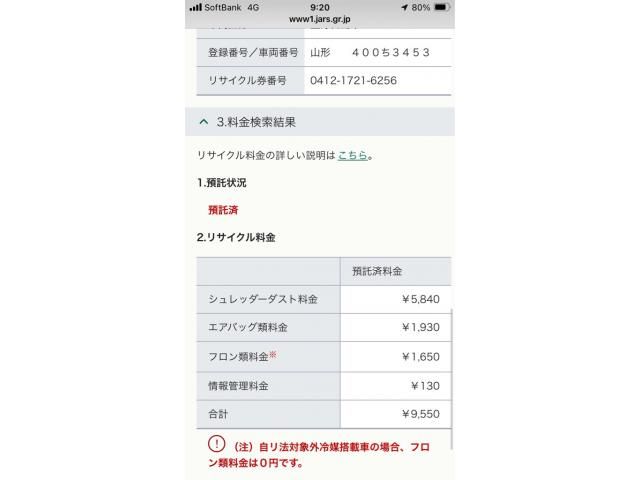Collapse the 3.料金検索結果 section
640x480 pixels.
click(204, 122)
